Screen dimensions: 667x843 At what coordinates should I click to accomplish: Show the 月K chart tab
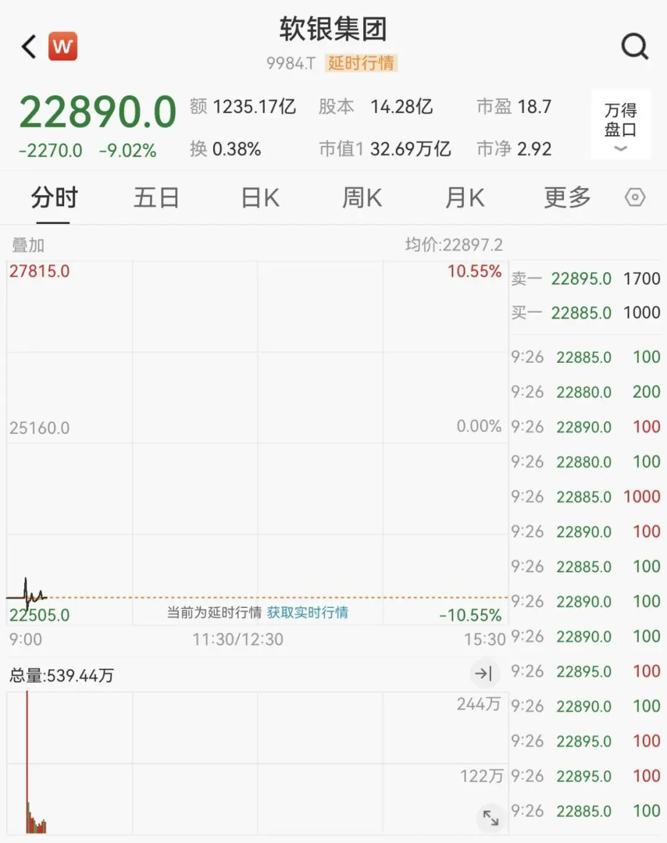(x=464, y=198)
